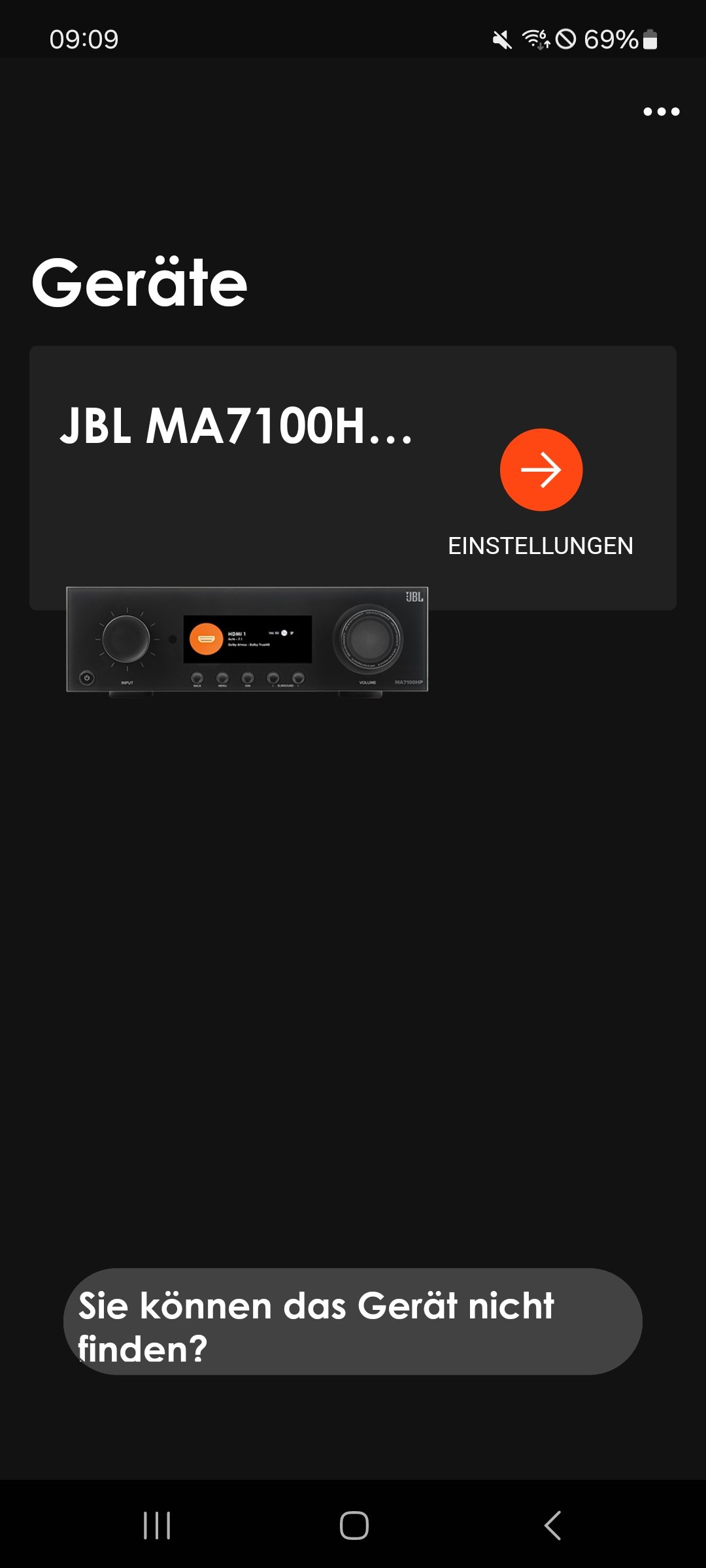Tap the orange arrow Einstellungen button
The height and width of the screenshot is (1568, 706).
point(541,470)
